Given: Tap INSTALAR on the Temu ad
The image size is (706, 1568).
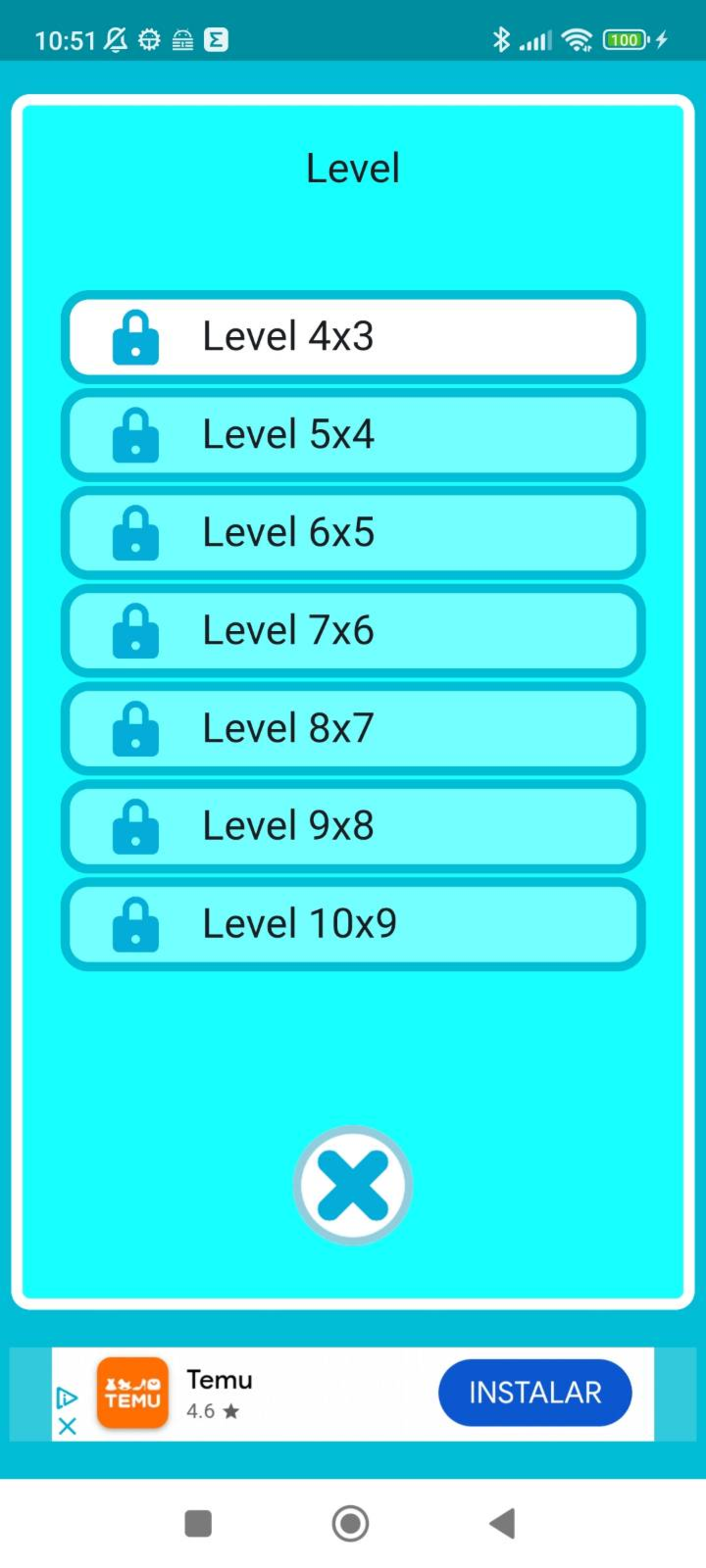Looking at the screenshot, I should (534, 1393).
